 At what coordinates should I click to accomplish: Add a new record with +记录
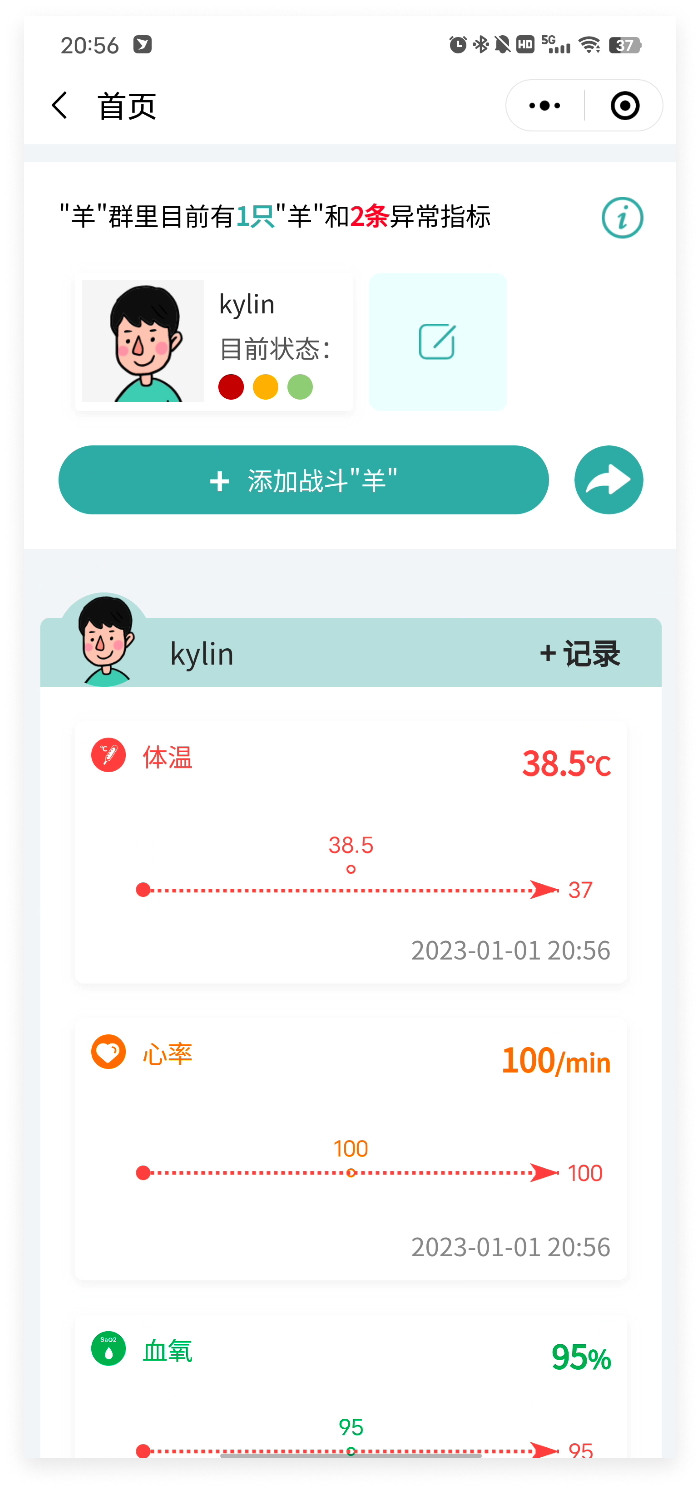580,654
